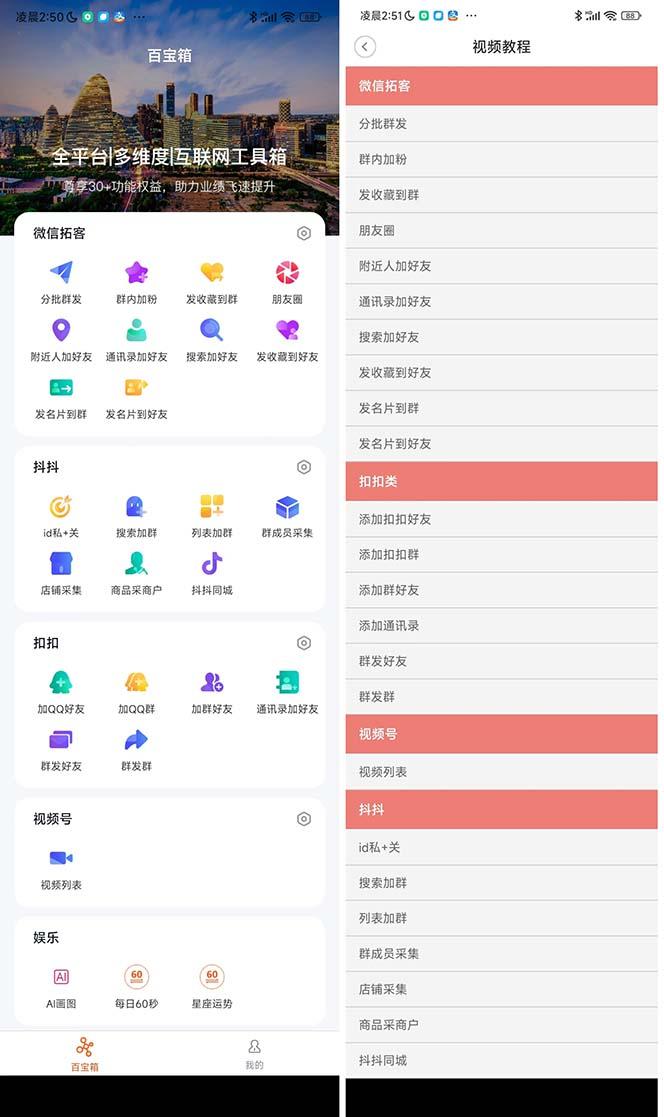Open the 群内加粉 tool icon in the grid
The height and width of the screenshot is (1117, 664).
pyautogui.click(x=136, y=273)
